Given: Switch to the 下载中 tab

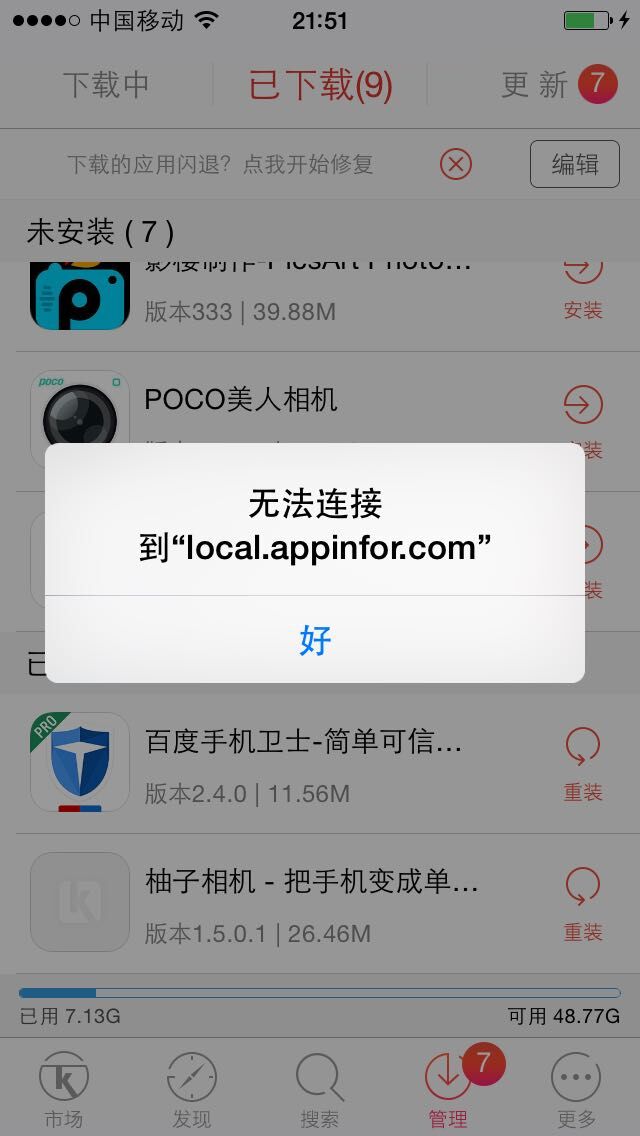Looking at the screenshot, I should pos(106,85).
